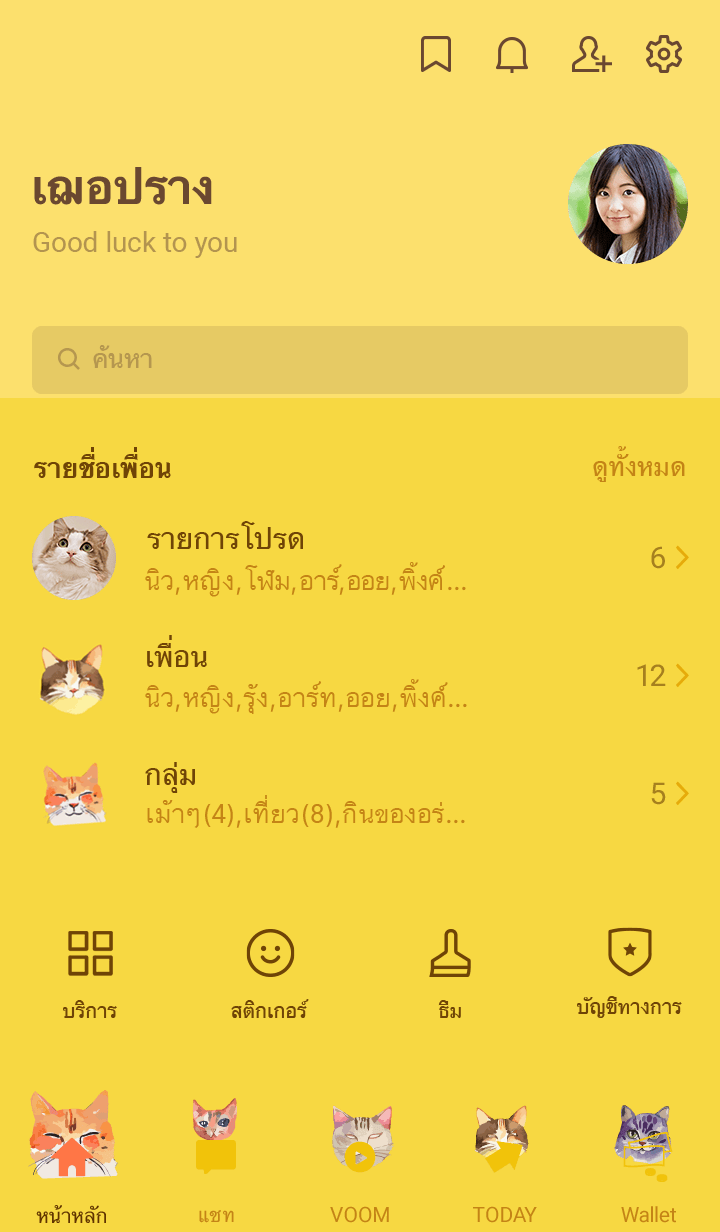This screenshot has height=1232, width=720.
Task: Open the bookmark (Keep) icon
Action: click(x=436, y=55)
